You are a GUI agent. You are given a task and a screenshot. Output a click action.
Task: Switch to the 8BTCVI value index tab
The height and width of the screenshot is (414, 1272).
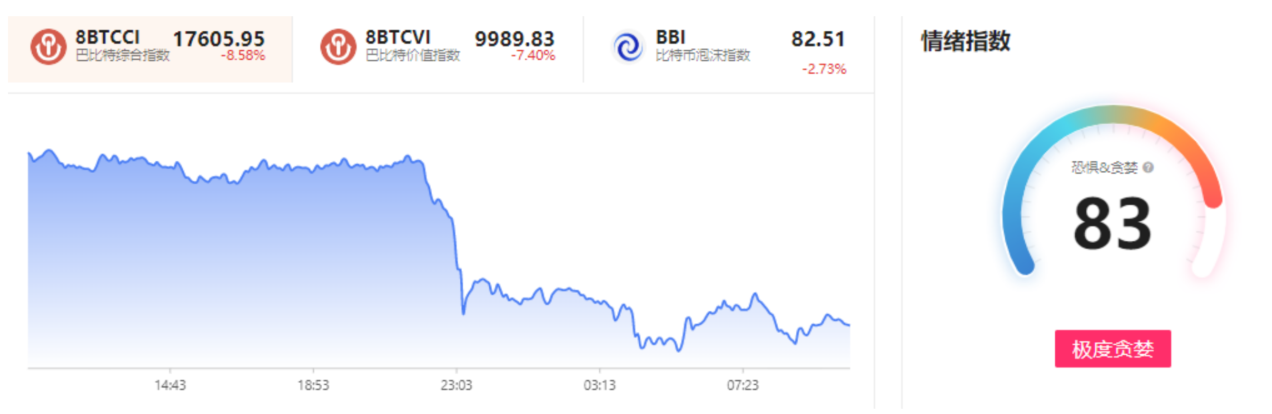pos(438,47)
